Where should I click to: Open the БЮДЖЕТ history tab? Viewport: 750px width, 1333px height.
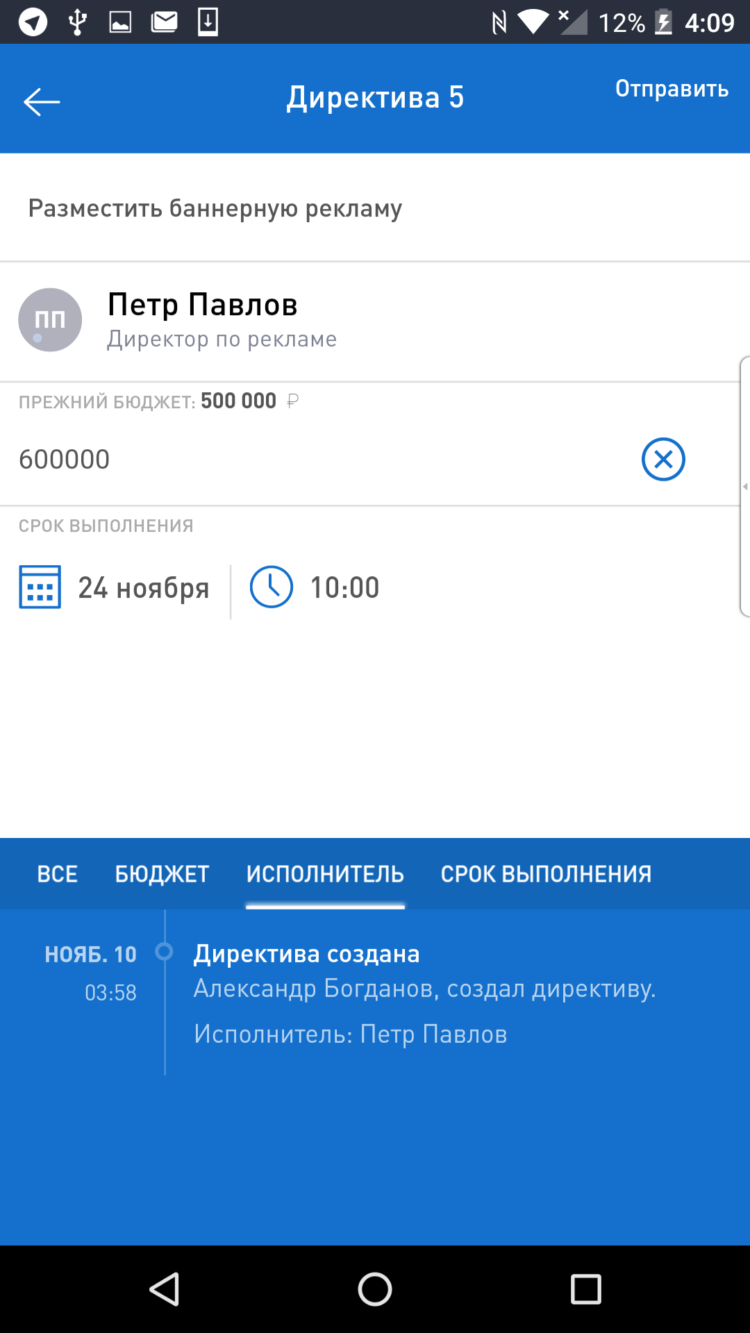[162, 873]
